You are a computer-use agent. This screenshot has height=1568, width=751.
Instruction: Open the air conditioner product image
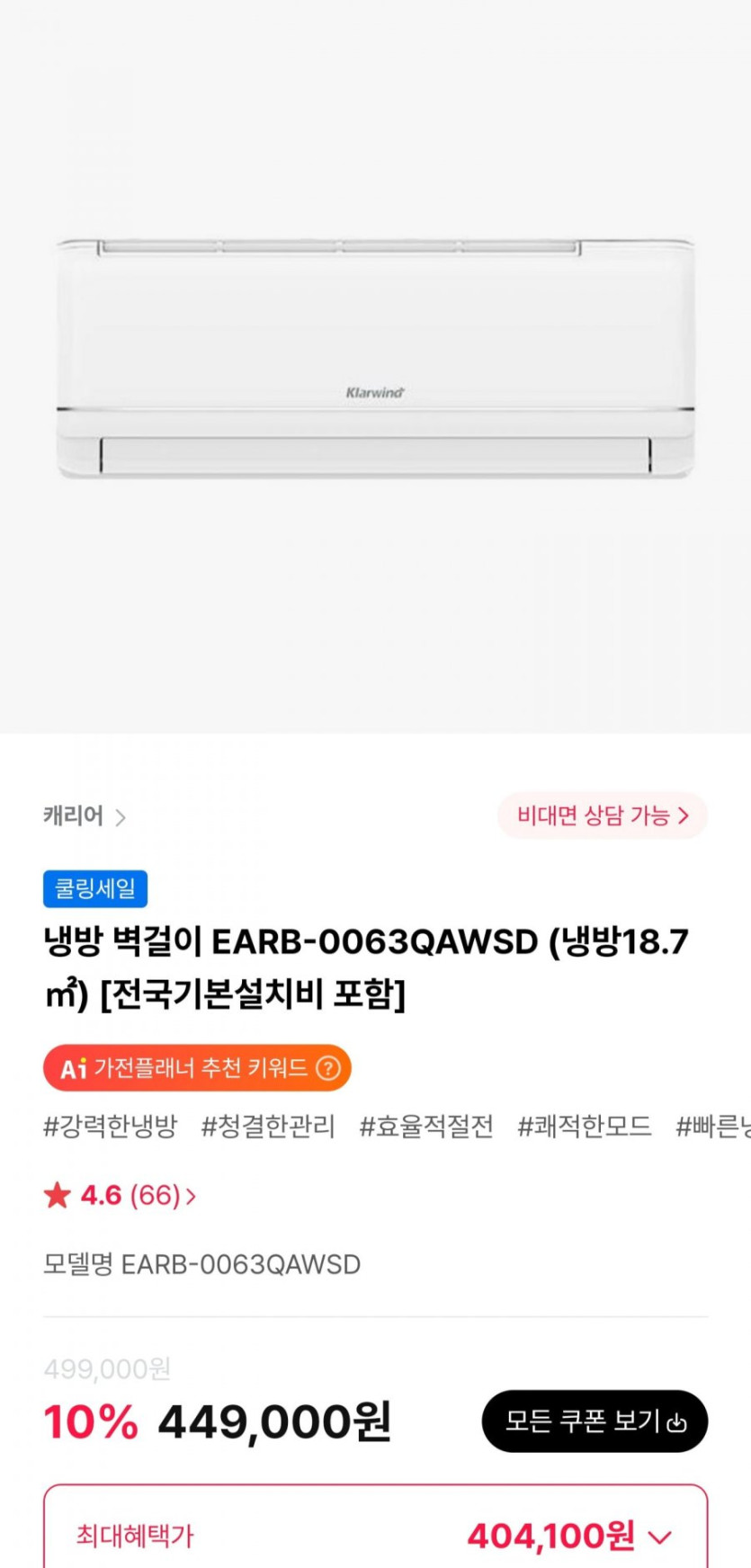[375, 358]
